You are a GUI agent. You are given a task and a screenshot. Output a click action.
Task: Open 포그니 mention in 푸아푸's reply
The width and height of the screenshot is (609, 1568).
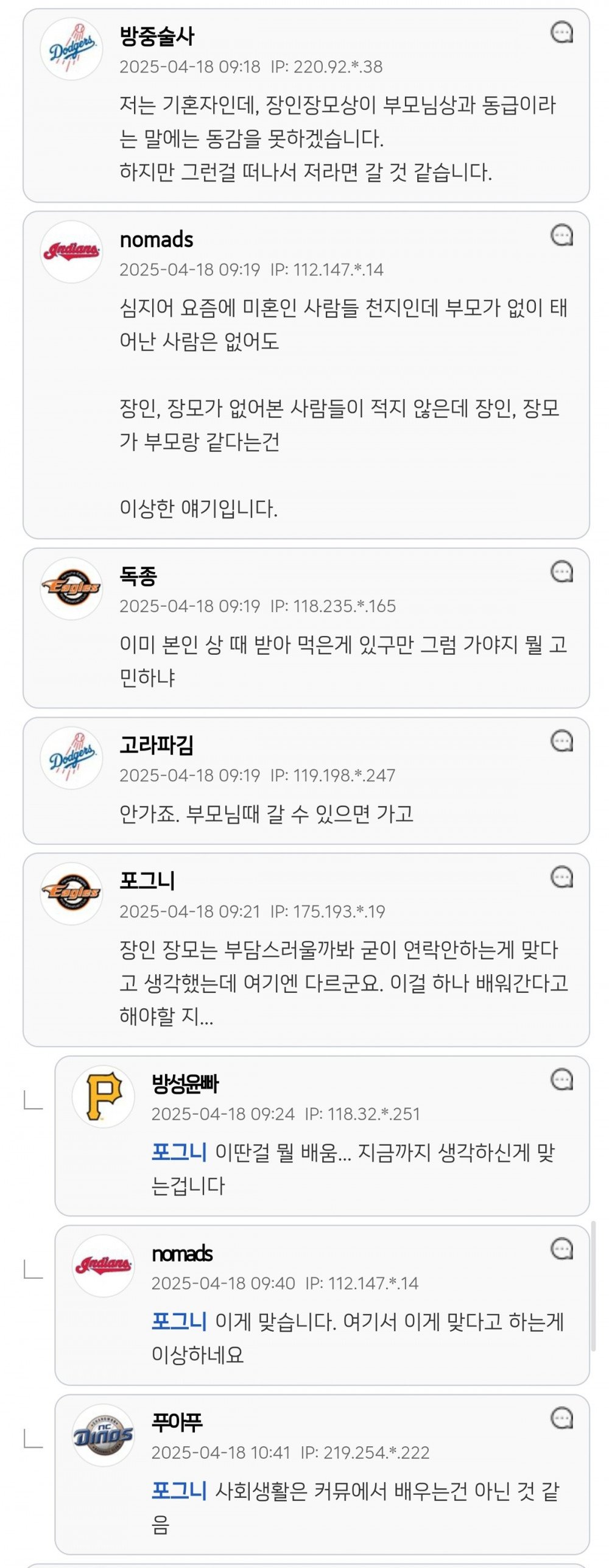click(x=179, y=1491)
